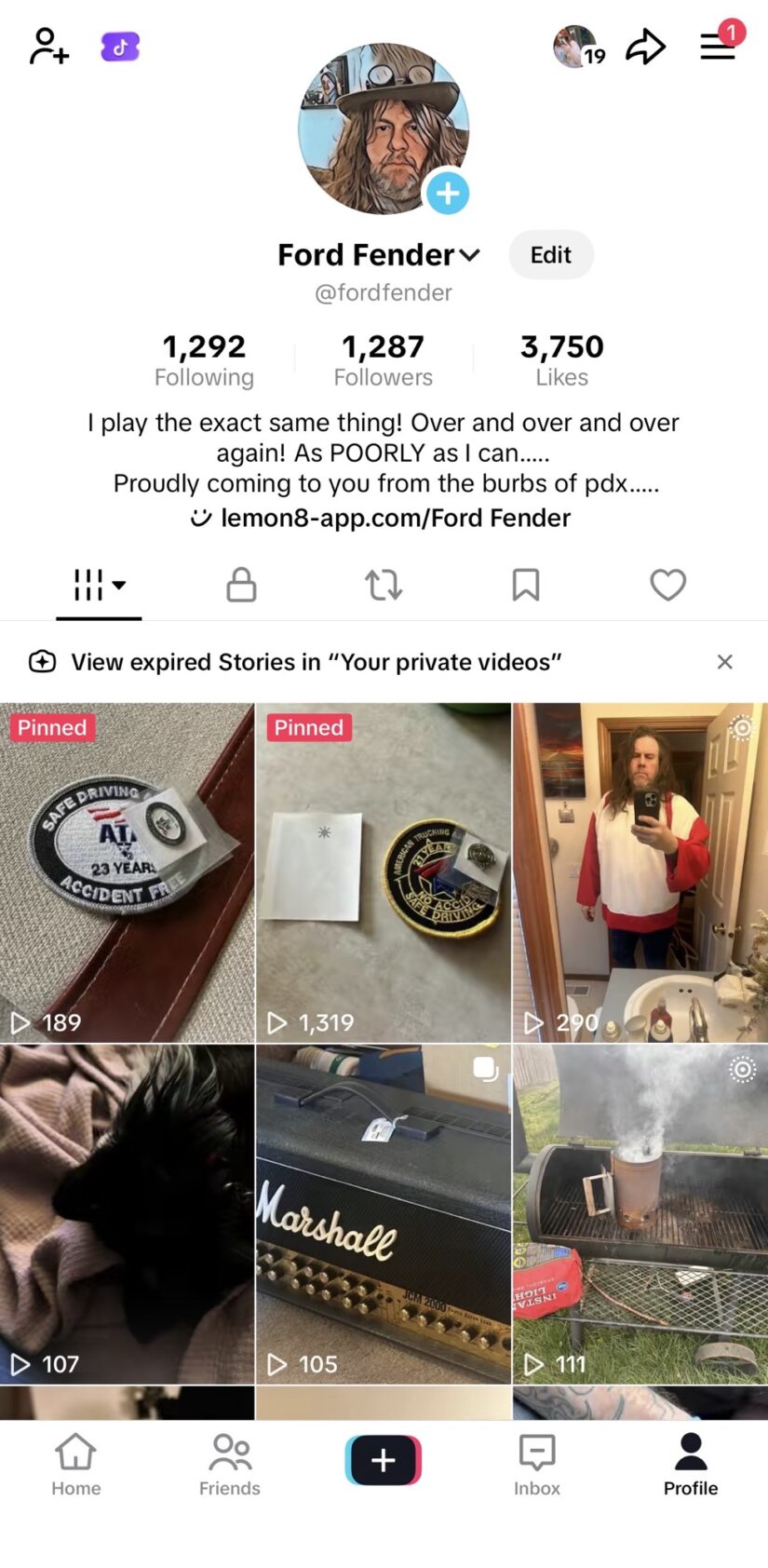Open the add friends icon
This screenshot has width=768, height=1568.
[x=48, y=46]
